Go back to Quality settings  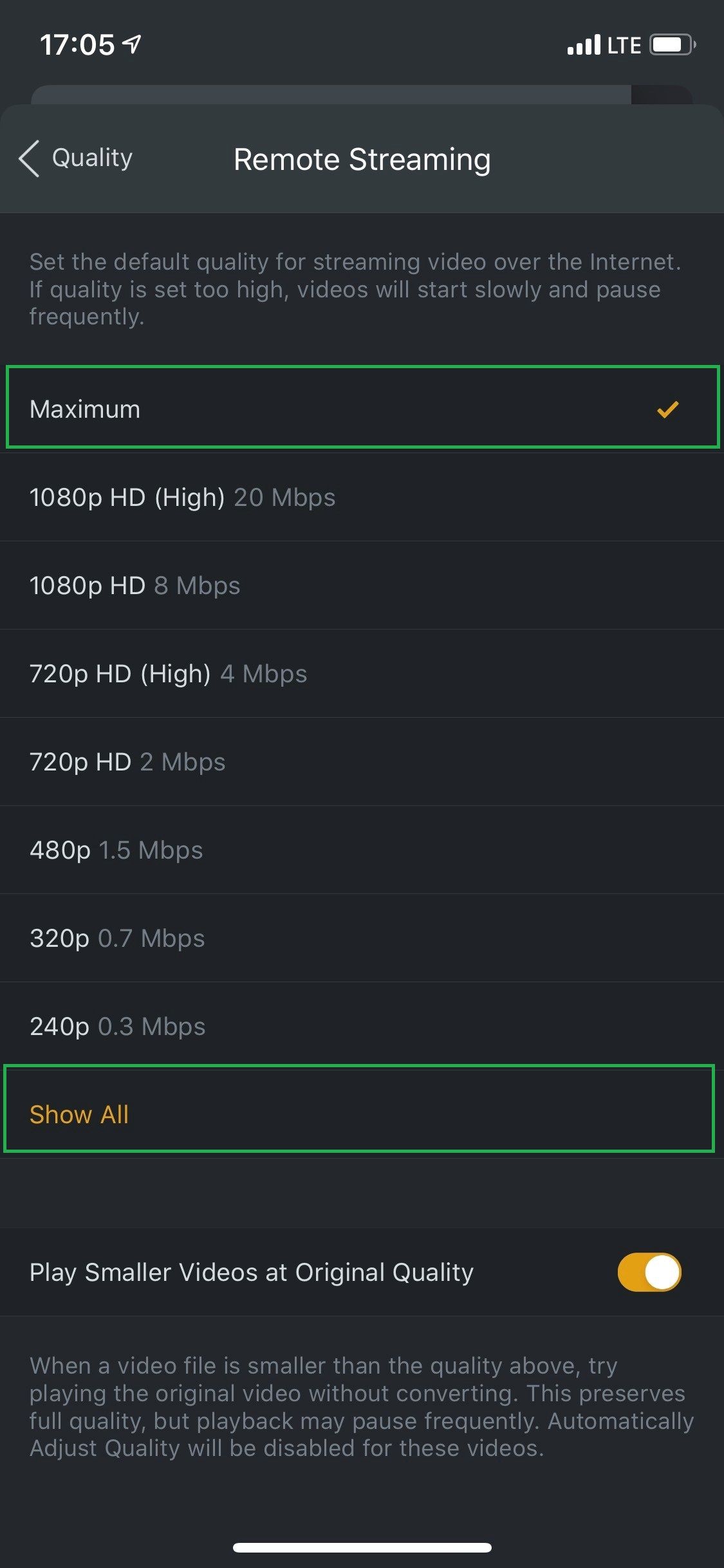(x=76, y=158)
